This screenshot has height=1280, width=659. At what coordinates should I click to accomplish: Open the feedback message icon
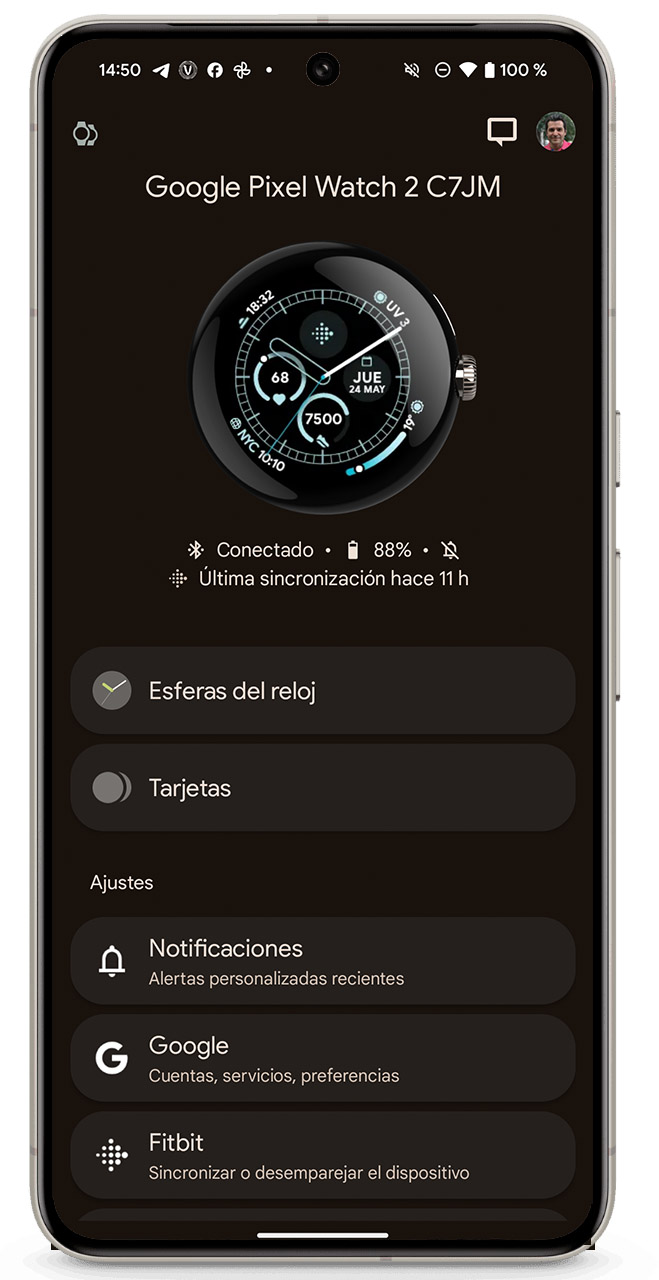(502, 132)
